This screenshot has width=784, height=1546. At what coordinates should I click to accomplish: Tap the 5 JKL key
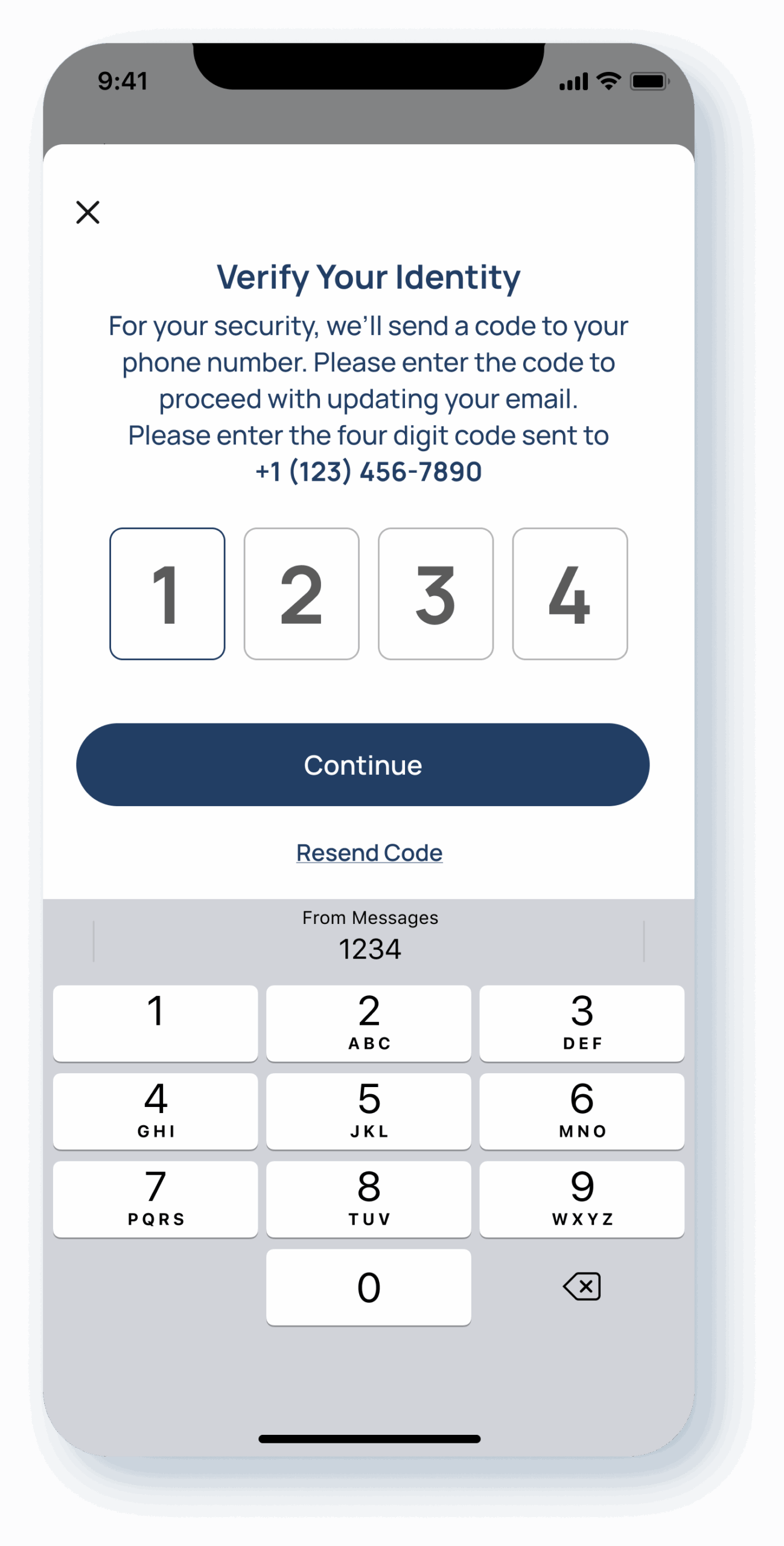368,1111
